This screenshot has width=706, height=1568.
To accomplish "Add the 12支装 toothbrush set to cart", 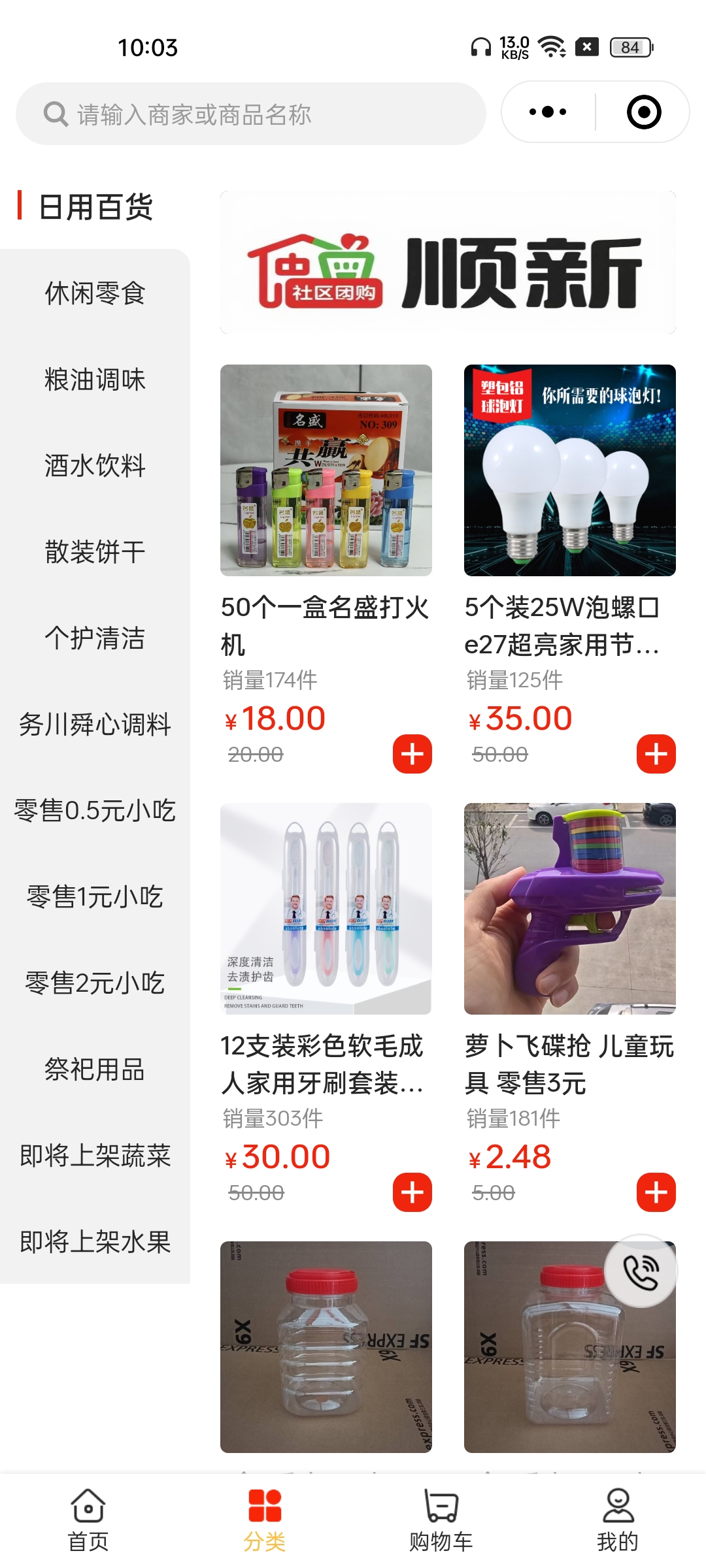I will [x=412, y=1192].
